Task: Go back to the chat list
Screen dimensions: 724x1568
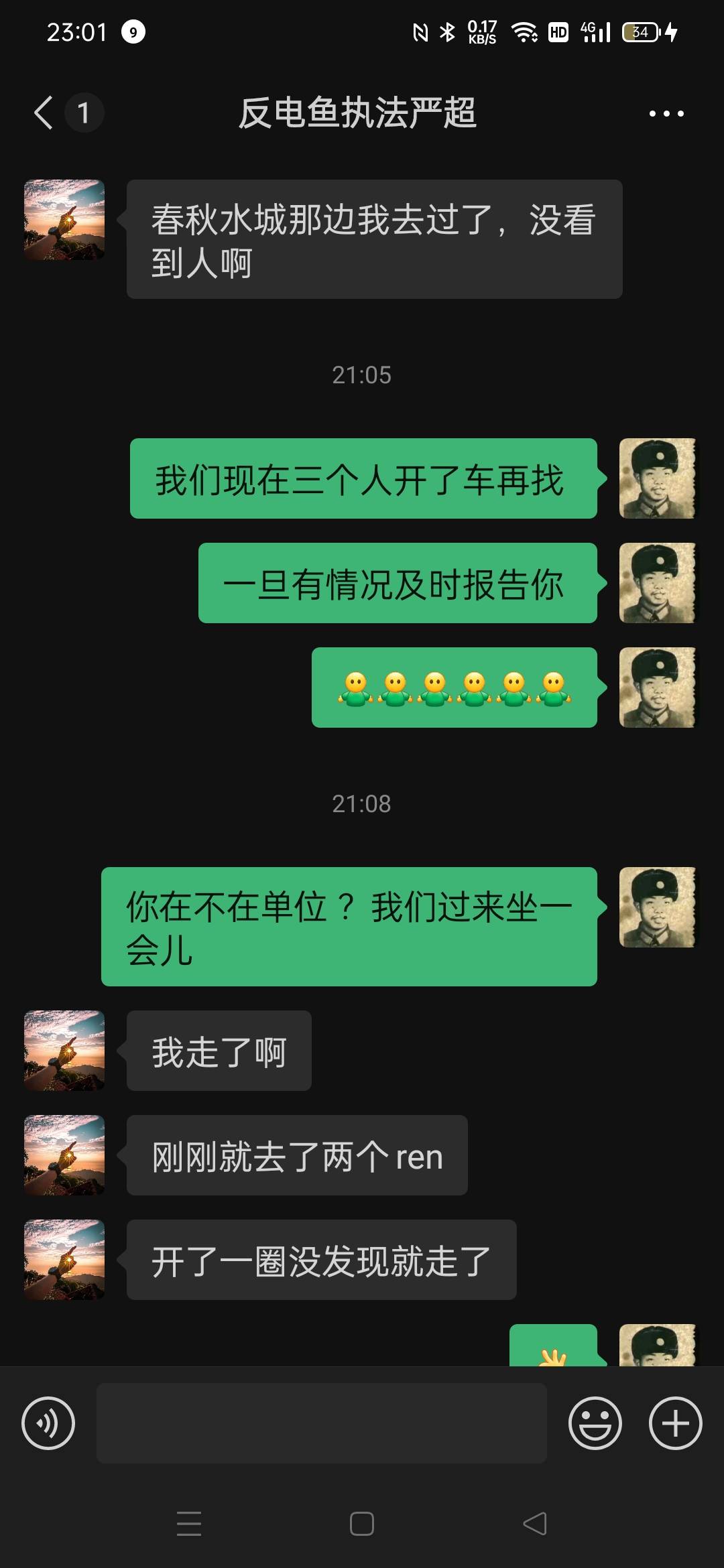Action: point(44,113)
